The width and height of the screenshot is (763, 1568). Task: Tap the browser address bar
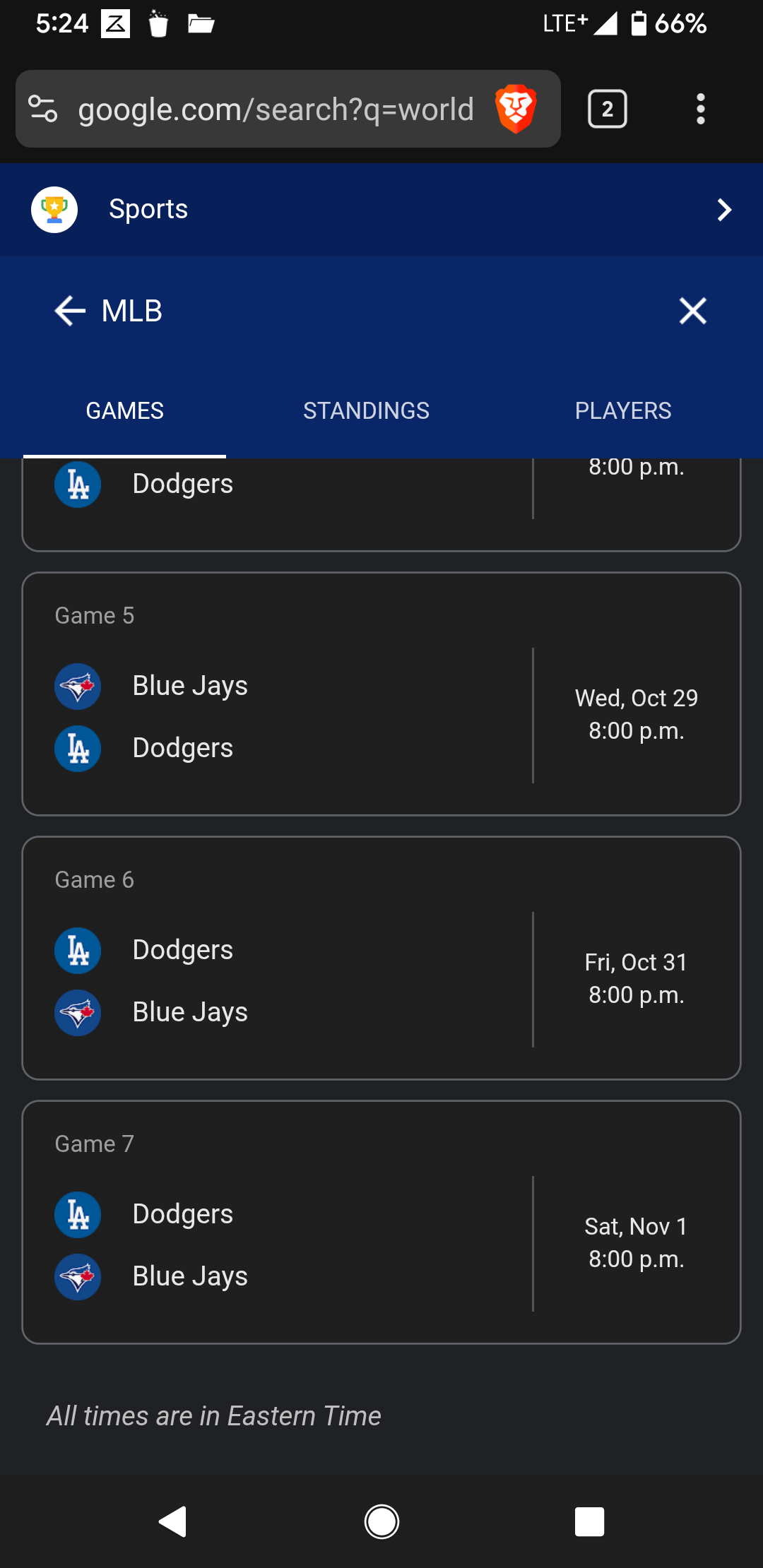tap(276, 109)
